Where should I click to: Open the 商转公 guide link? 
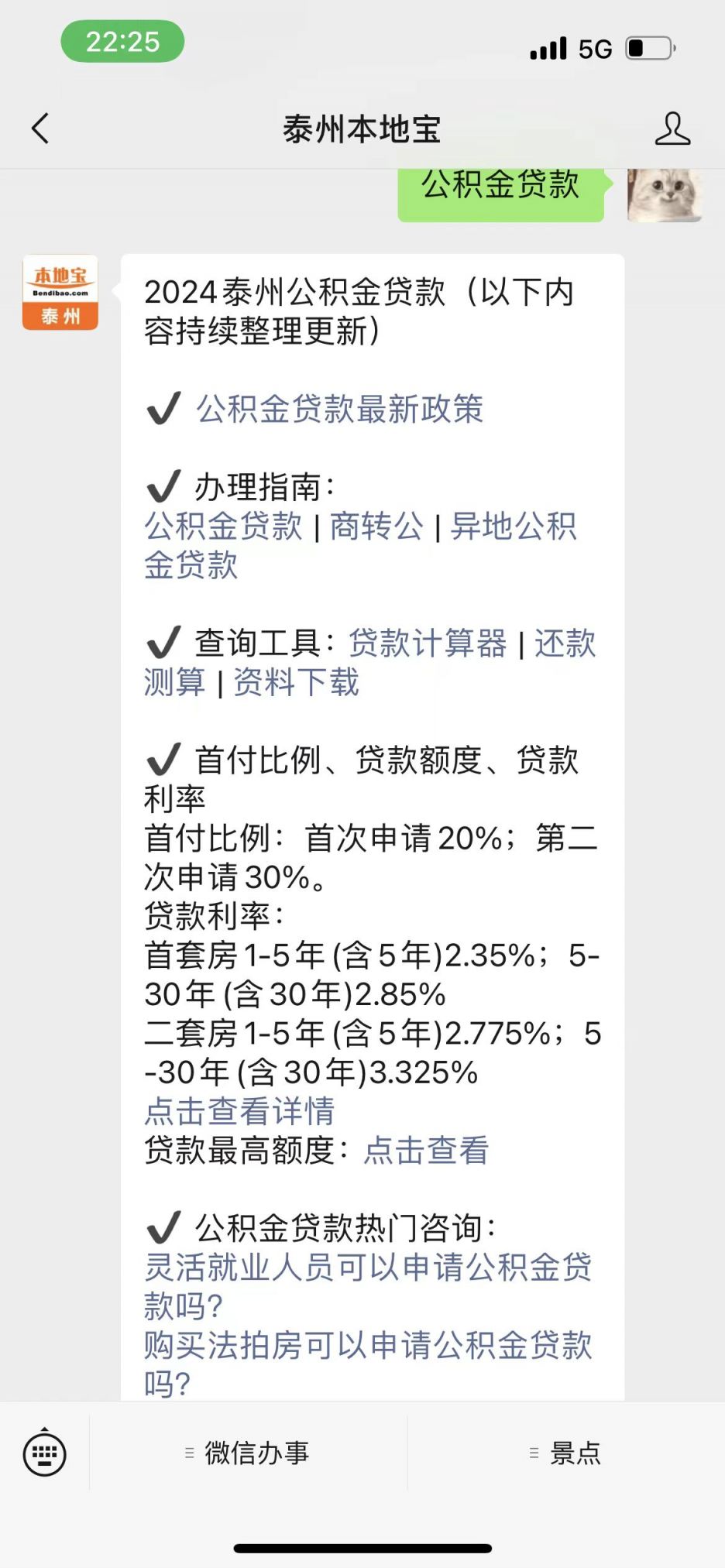[x=376, y=527]
